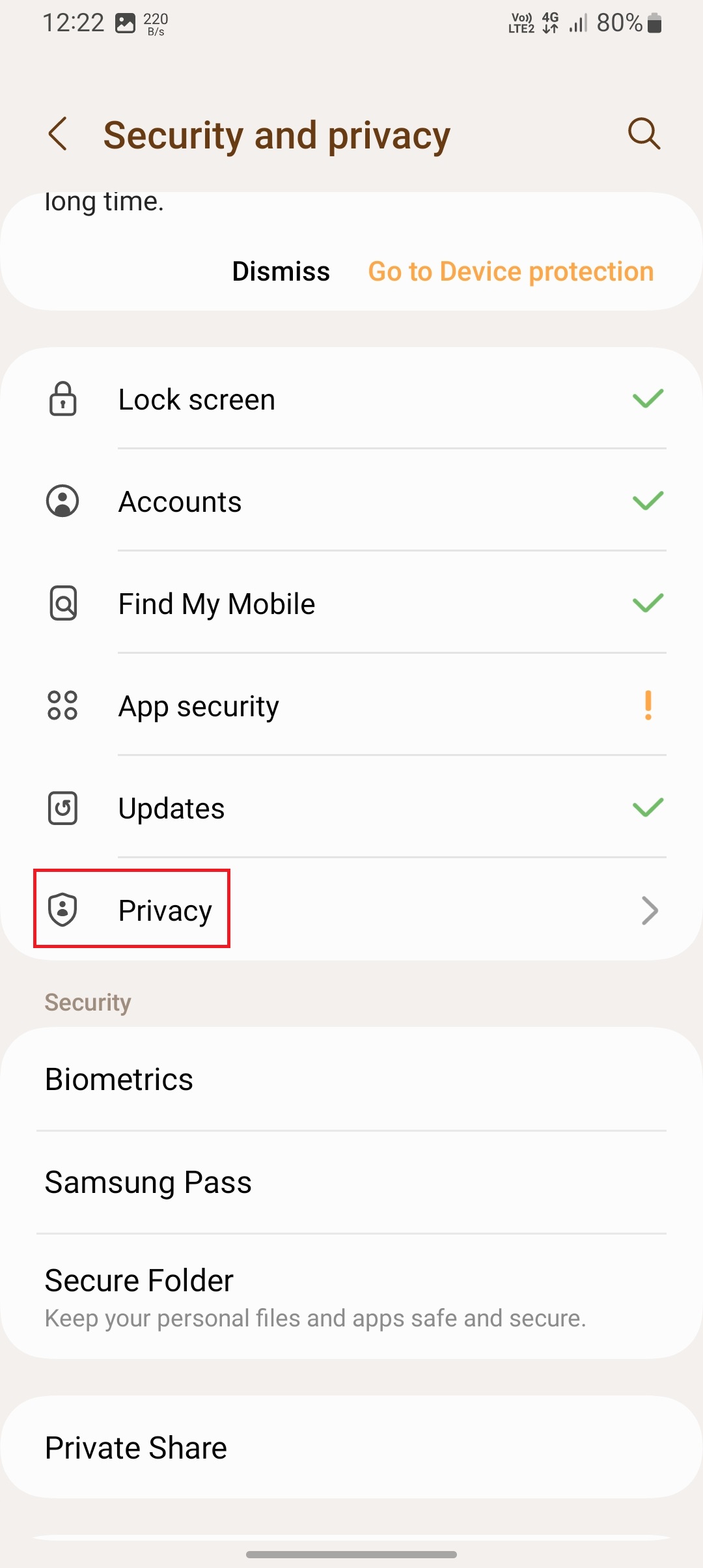This screenshot has height=1568, width=703.
Task: Open Private Share
Action: click(351, 1448)
